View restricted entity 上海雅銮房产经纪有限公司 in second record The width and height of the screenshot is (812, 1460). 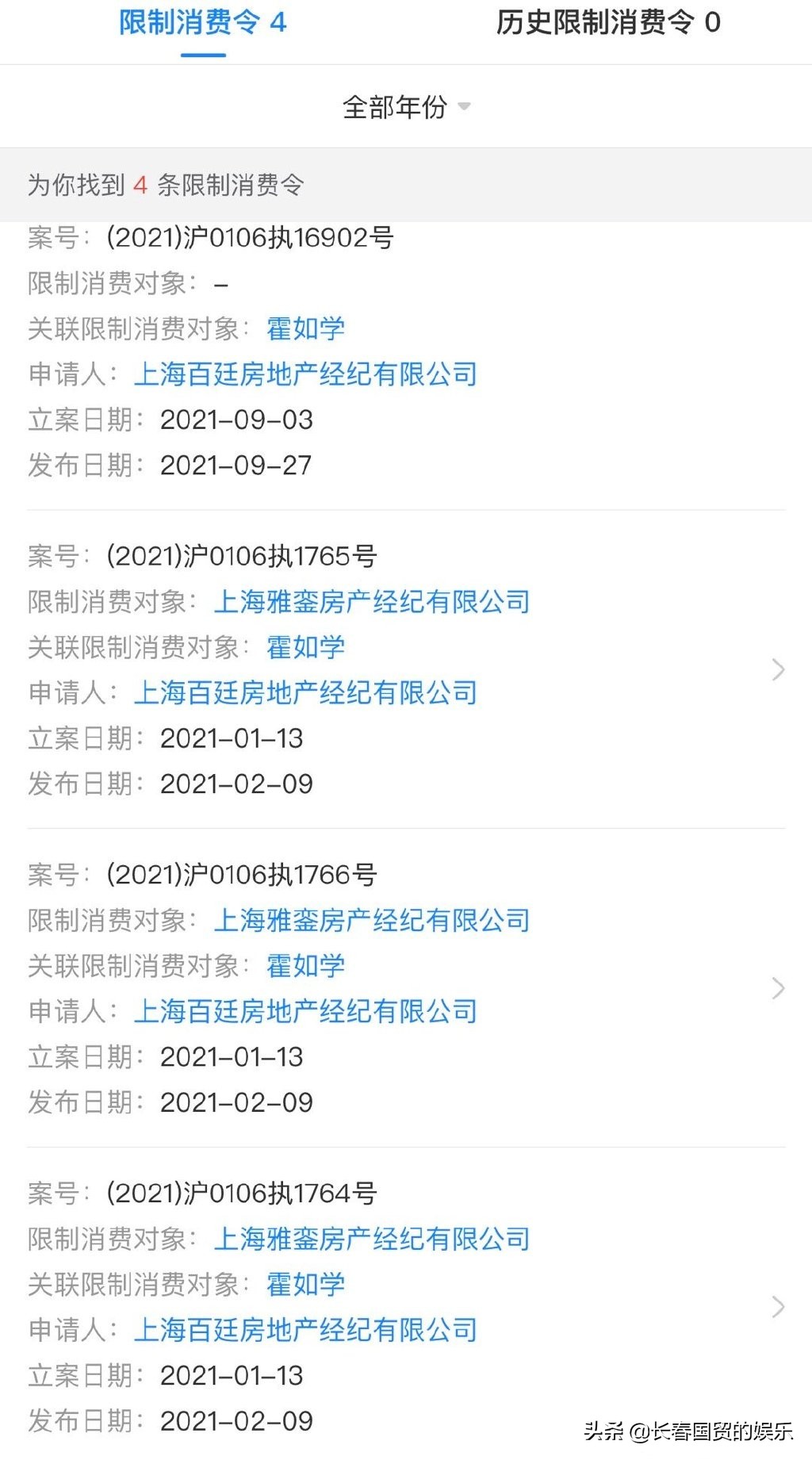pos(373,602)
